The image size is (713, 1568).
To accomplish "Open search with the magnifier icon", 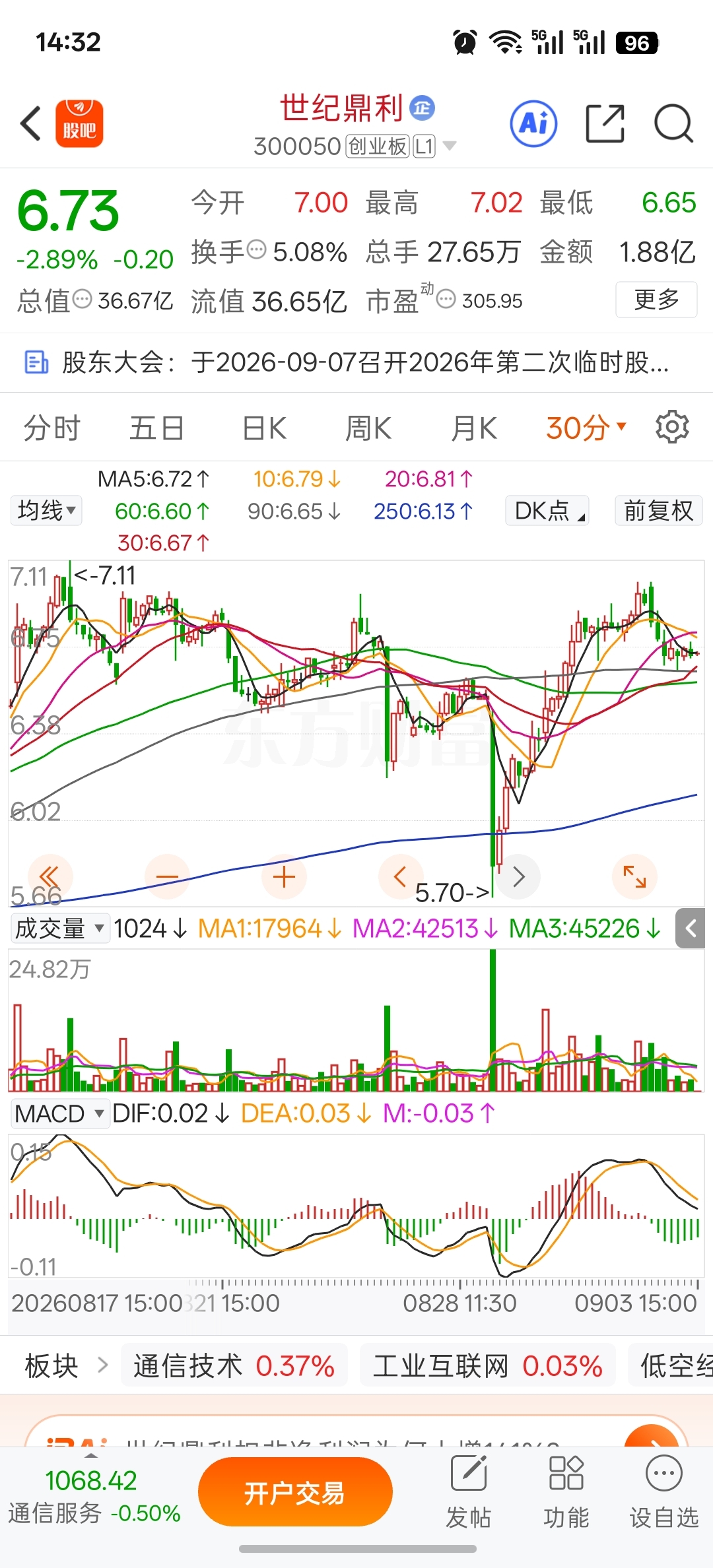I will point(673,123).
